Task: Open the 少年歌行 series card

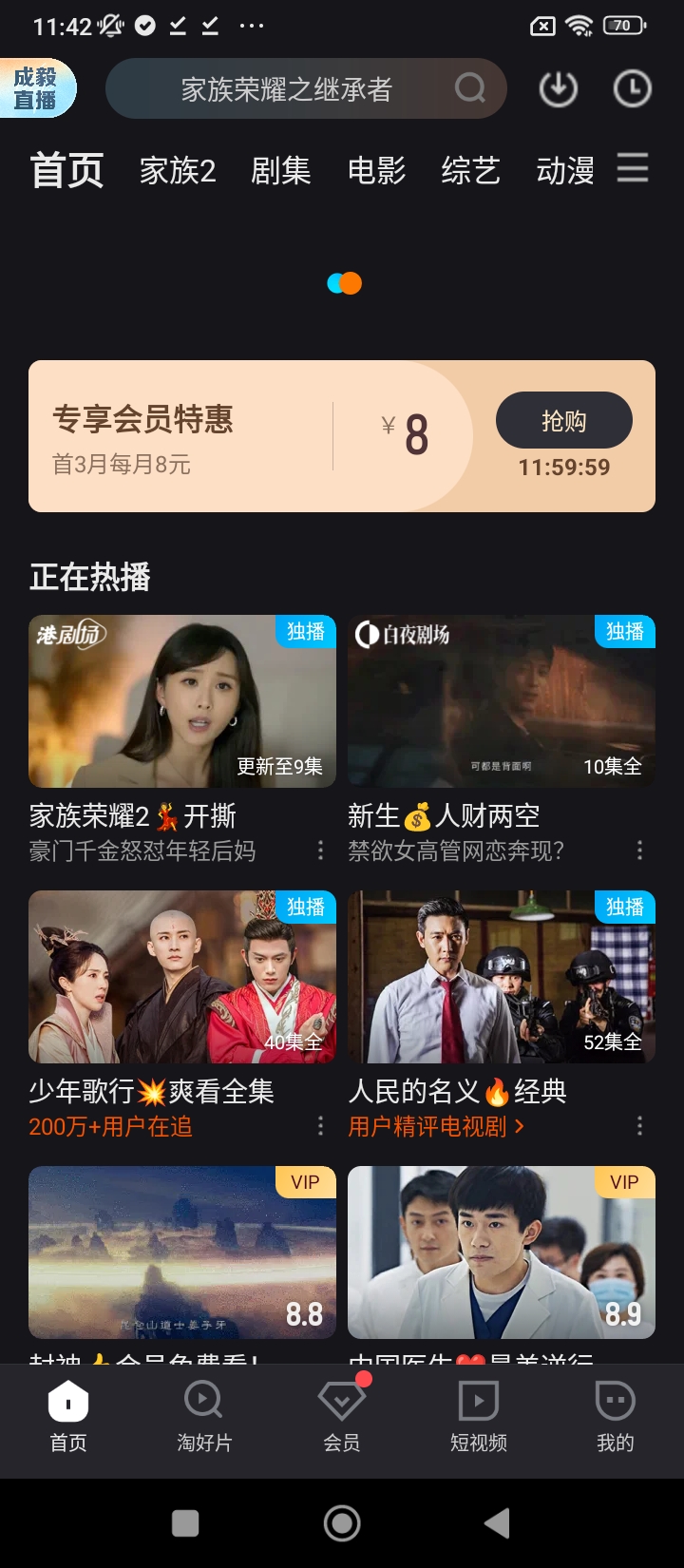Action: pos(182,977)
